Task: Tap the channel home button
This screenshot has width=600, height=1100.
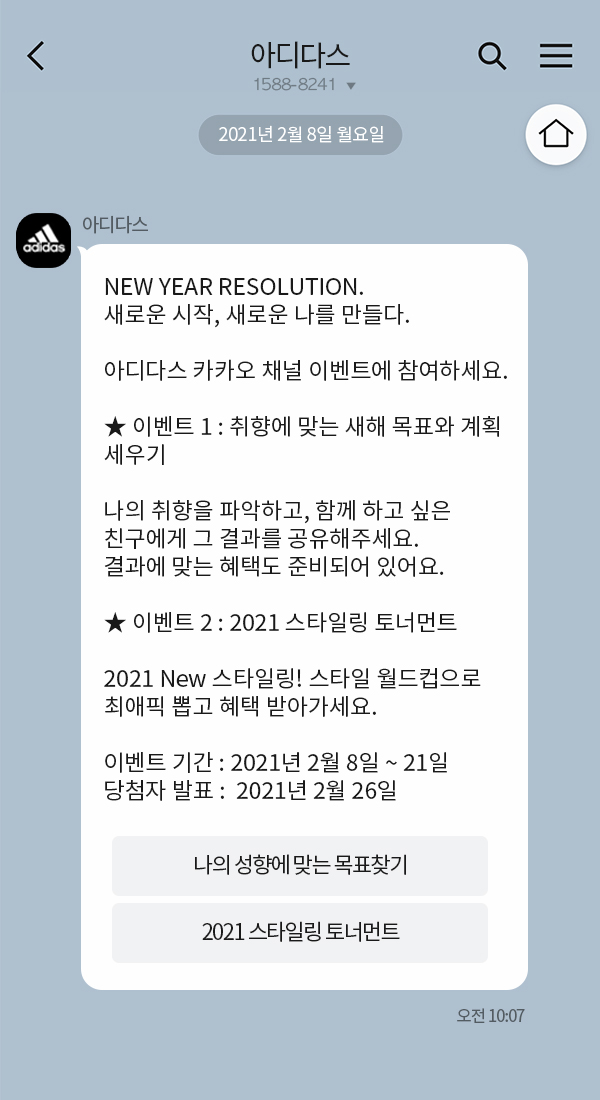Action: coord(556,134)
